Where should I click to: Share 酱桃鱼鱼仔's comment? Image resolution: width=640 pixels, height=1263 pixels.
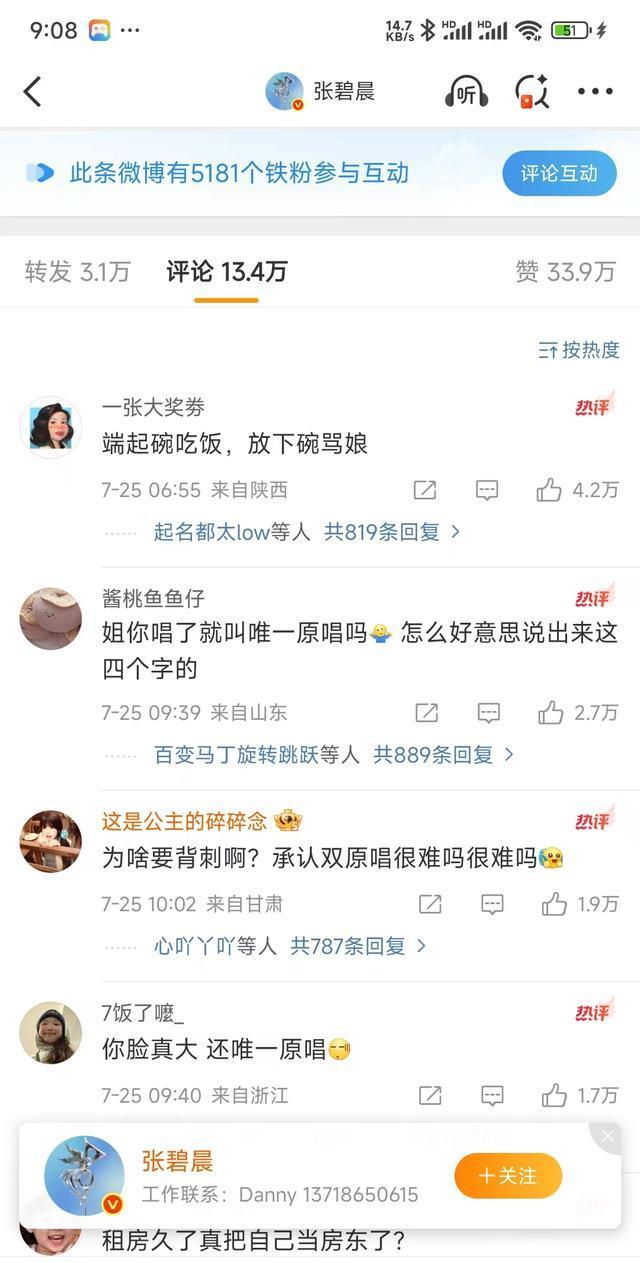[x=426, y=713]
